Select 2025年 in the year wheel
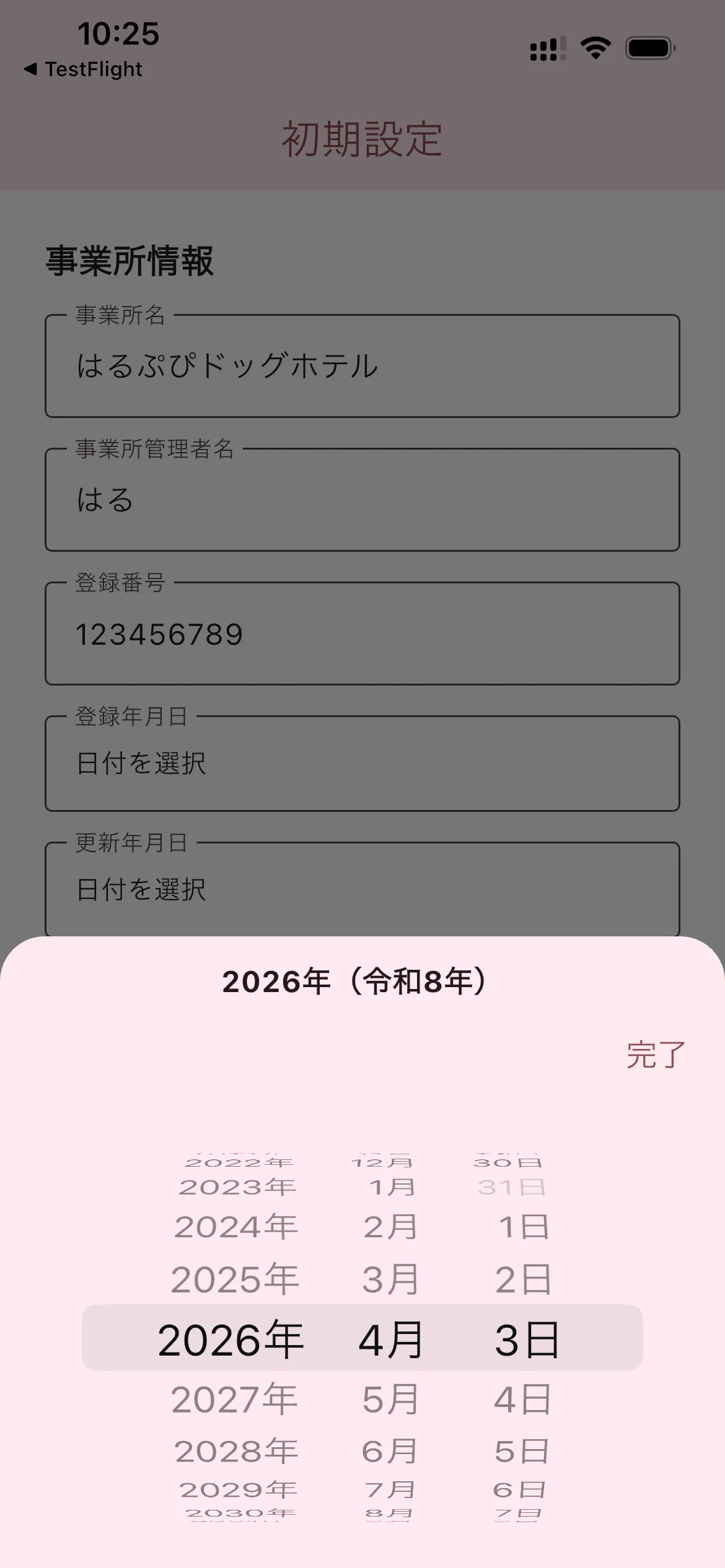 point(234,1279)
